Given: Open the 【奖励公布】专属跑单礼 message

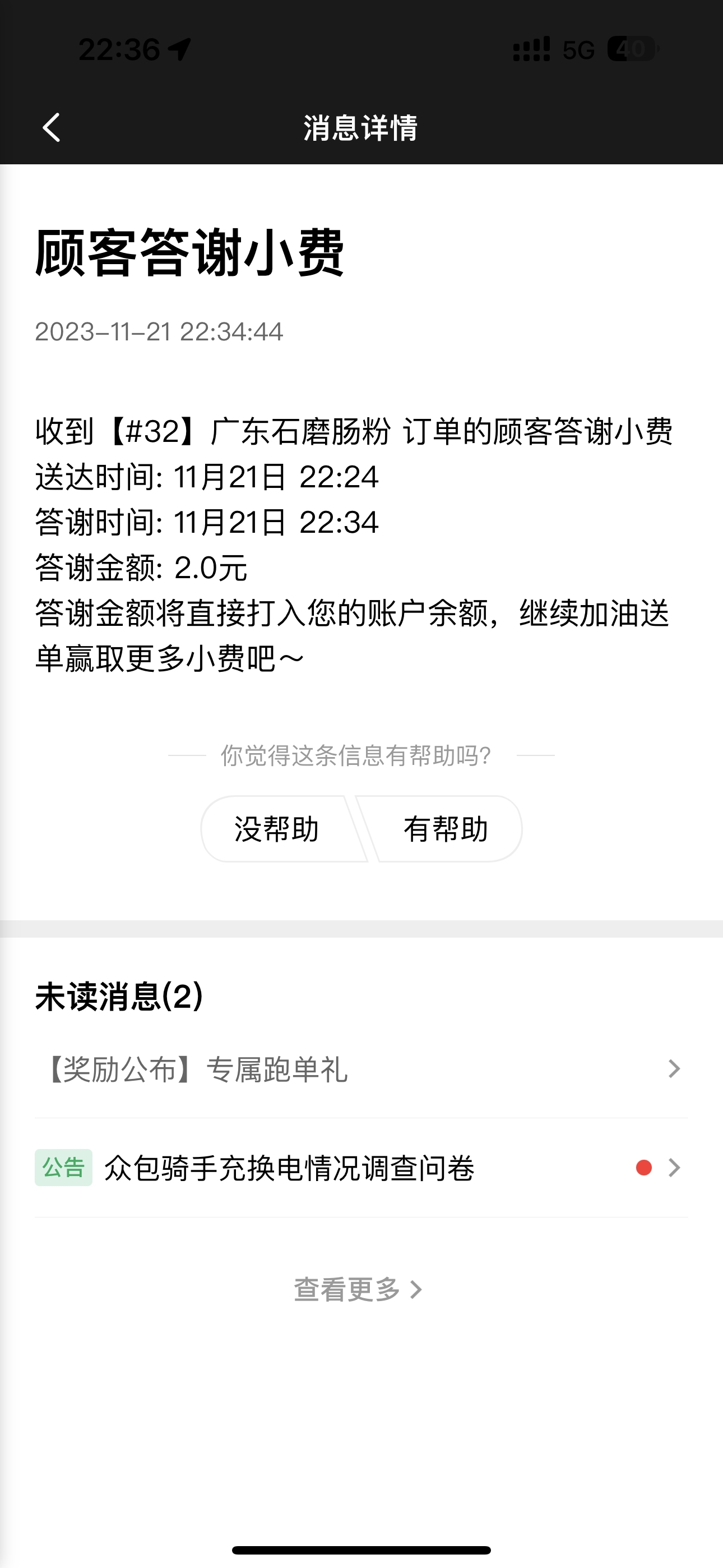Looking at the screenshot, I should pos(361,1069).
